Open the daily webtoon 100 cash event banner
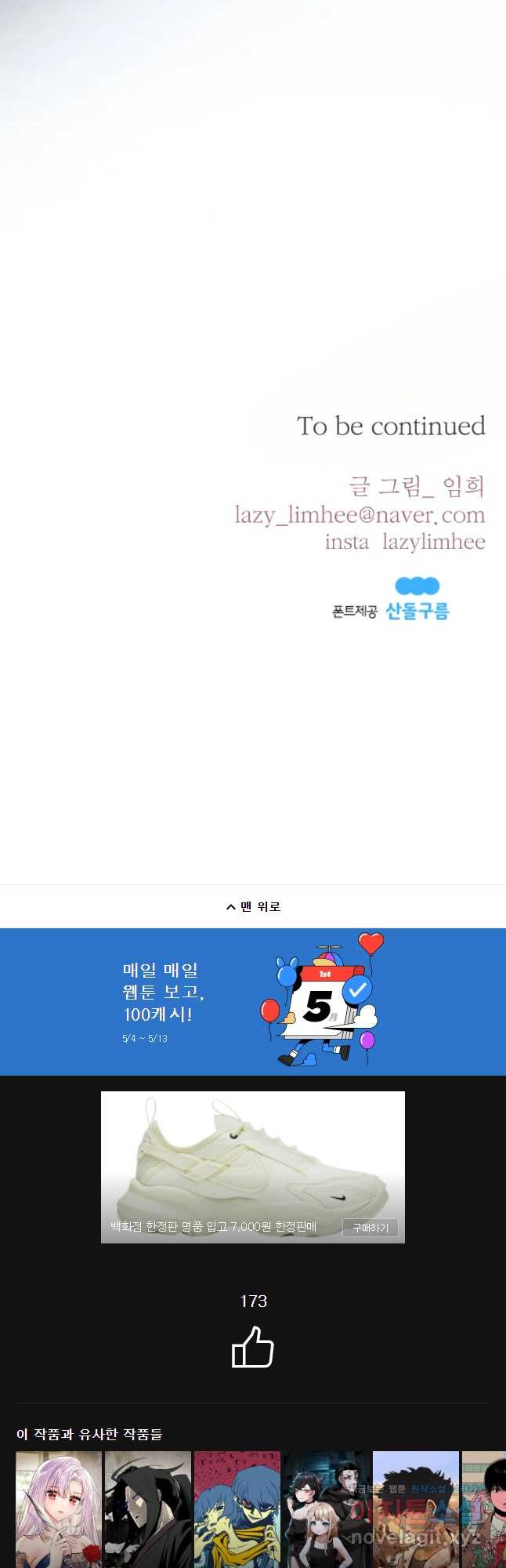 pyautogui.click(x=253, y=1001)
